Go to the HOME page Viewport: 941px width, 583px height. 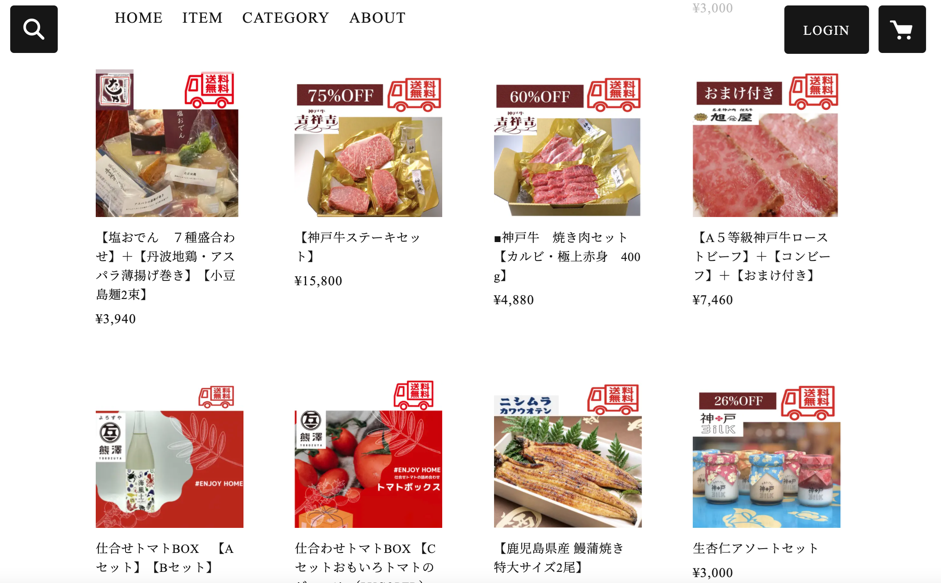(138, 18)
